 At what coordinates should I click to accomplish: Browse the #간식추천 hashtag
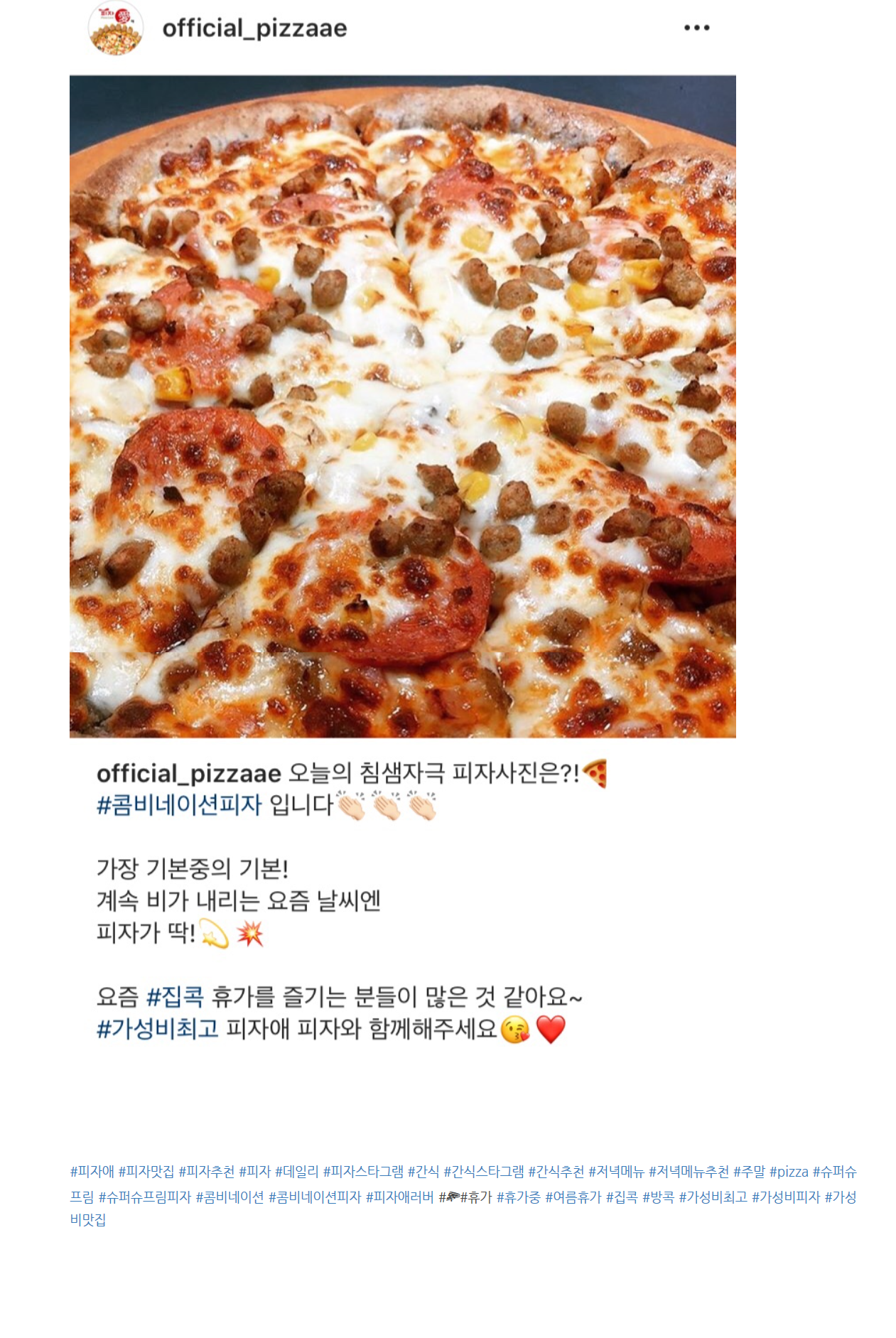coord(556,1172)
